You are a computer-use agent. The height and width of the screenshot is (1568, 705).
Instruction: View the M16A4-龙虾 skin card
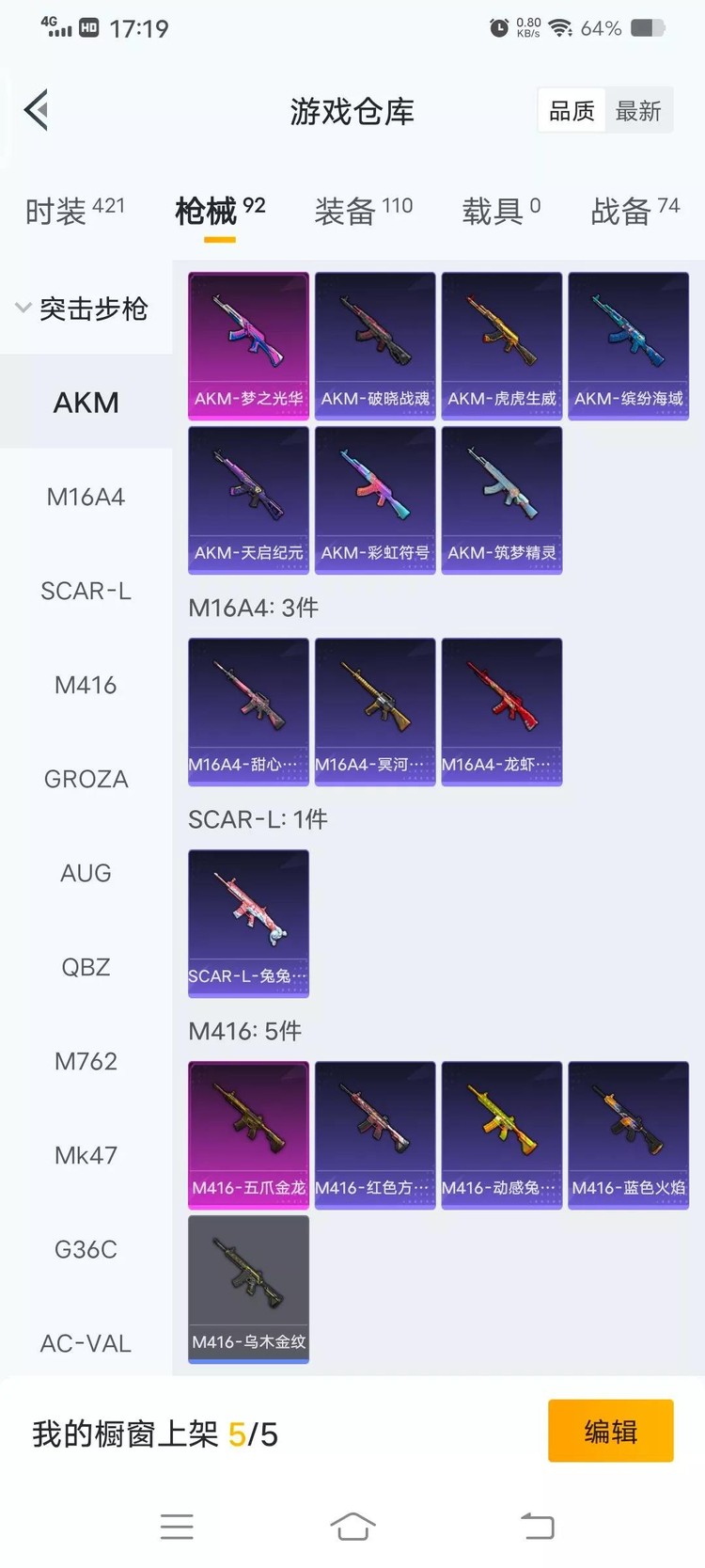[501, 711]
